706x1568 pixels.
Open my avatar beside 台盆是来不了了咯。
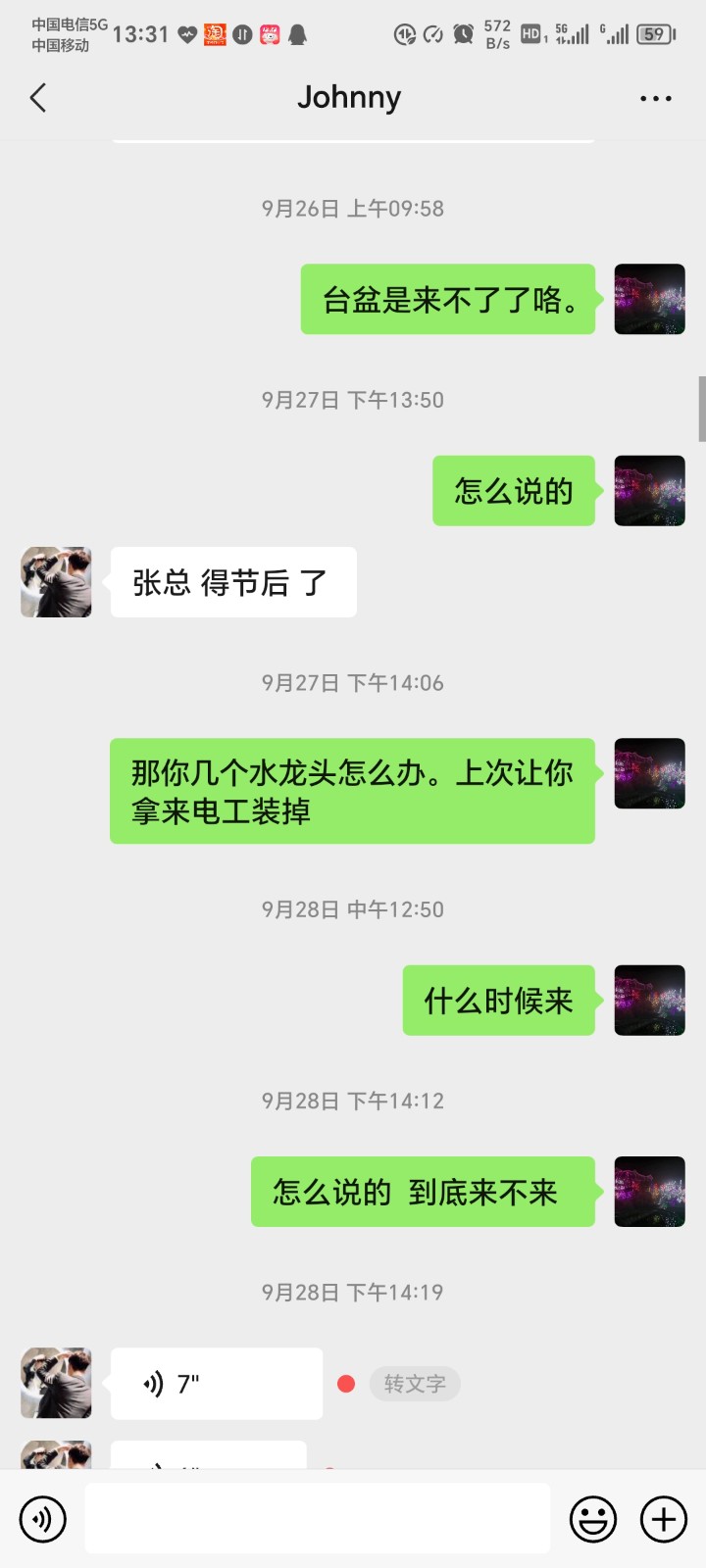649,299
